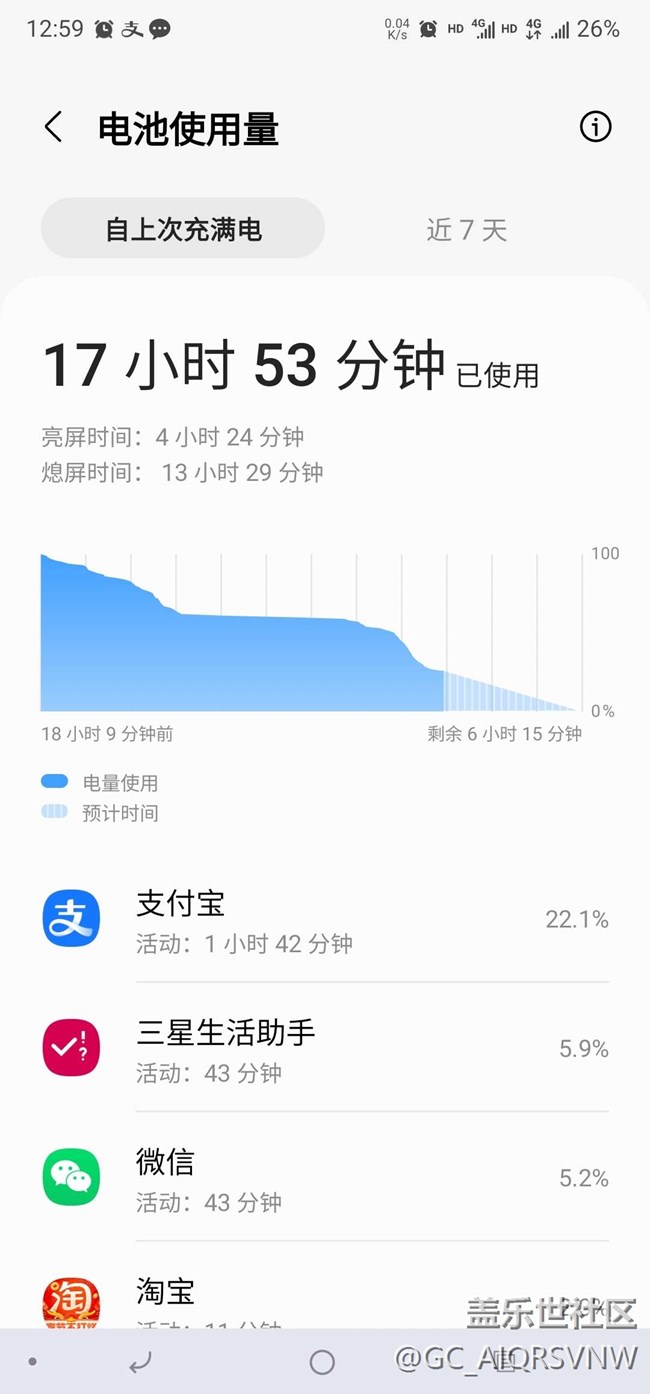The height and width of the screenshot is (1394, 650).
Task: Tap the home button in navigation bar
Action: pos(322,1362)
